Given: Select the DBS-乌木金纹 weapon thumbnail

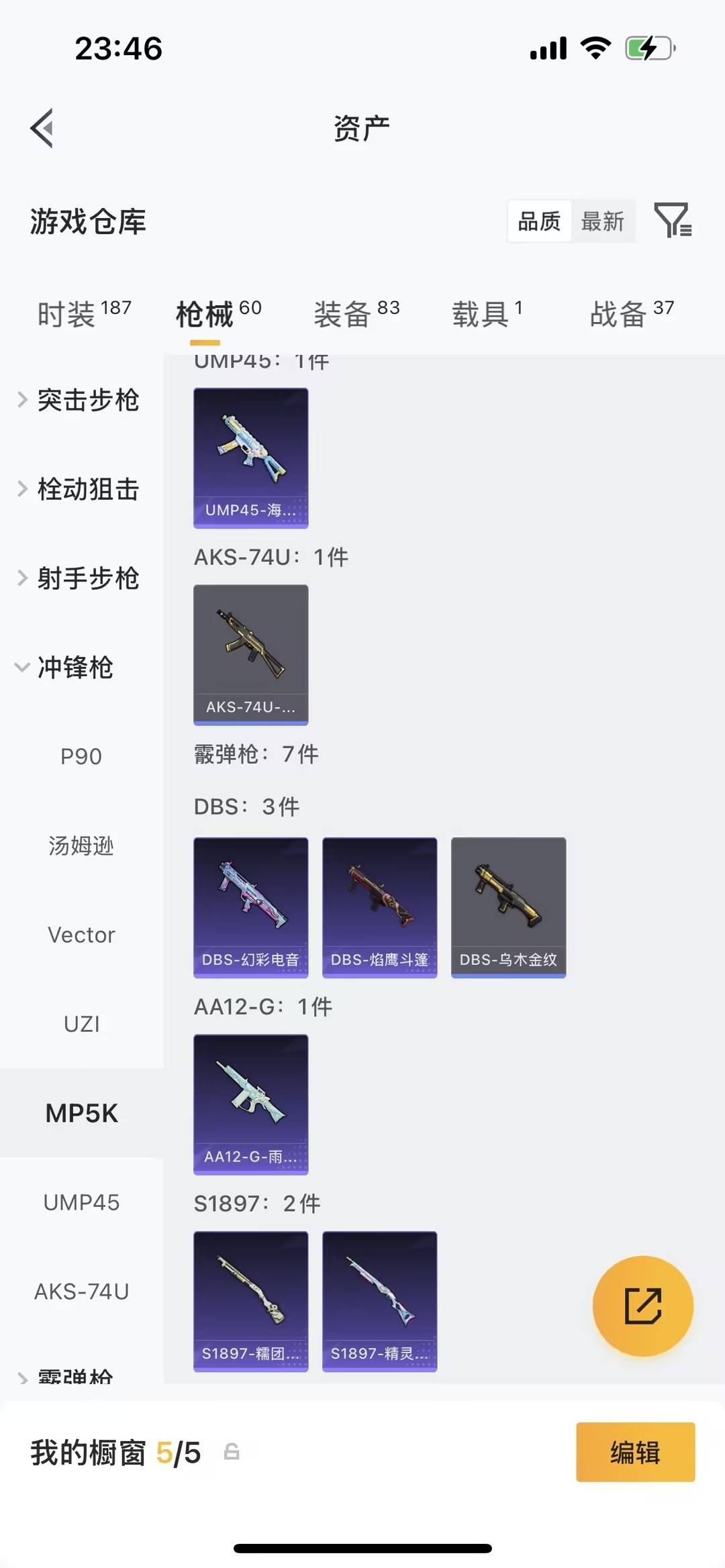Looking at the screenshot, I should point(508,907).
